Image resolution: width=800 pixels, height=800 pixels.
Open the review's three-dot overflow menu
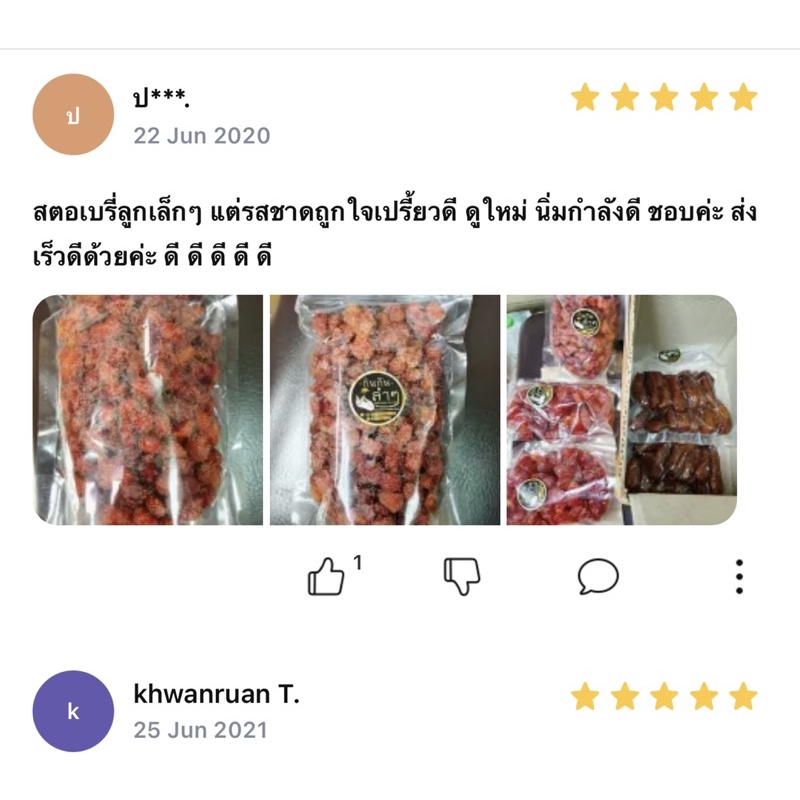[739, 576]
